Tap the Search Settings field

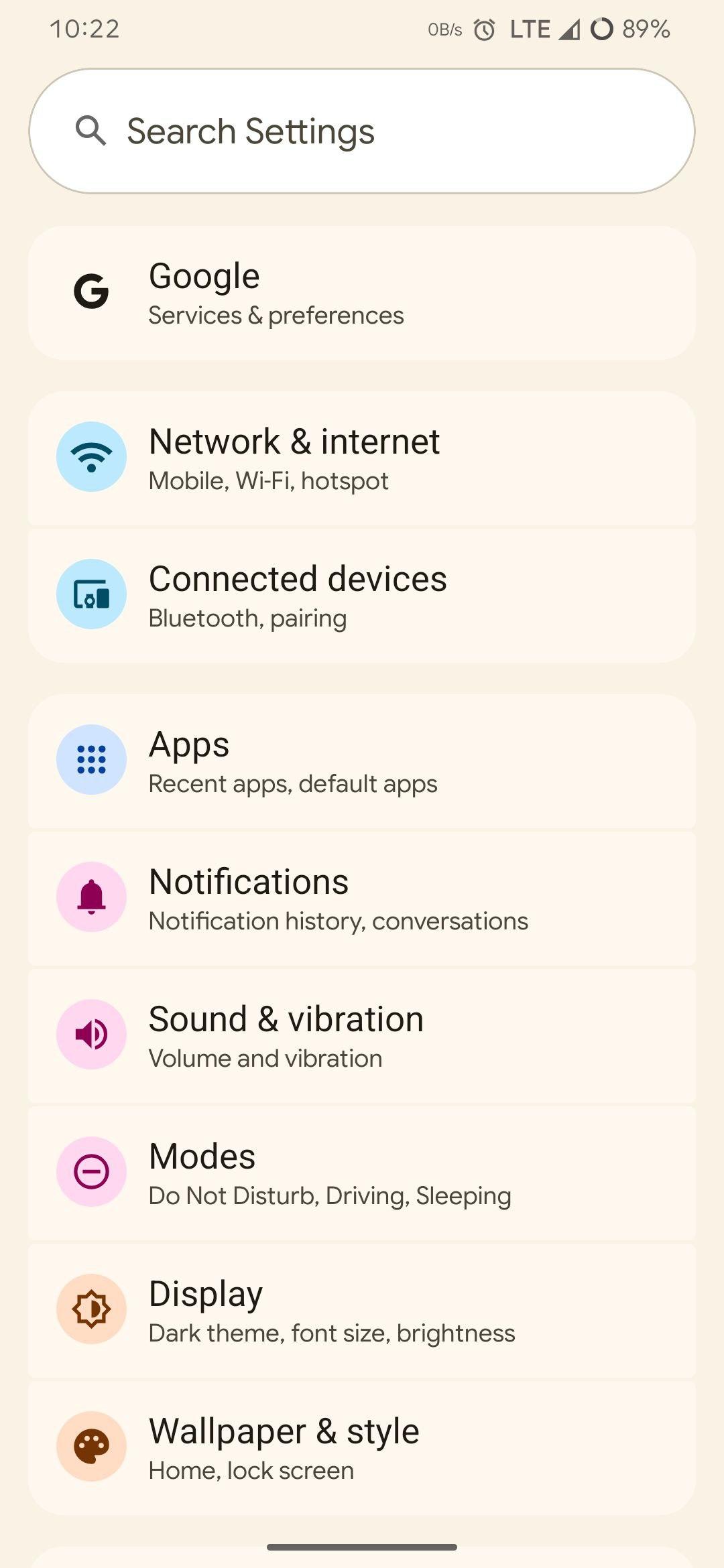pos(362,131)
